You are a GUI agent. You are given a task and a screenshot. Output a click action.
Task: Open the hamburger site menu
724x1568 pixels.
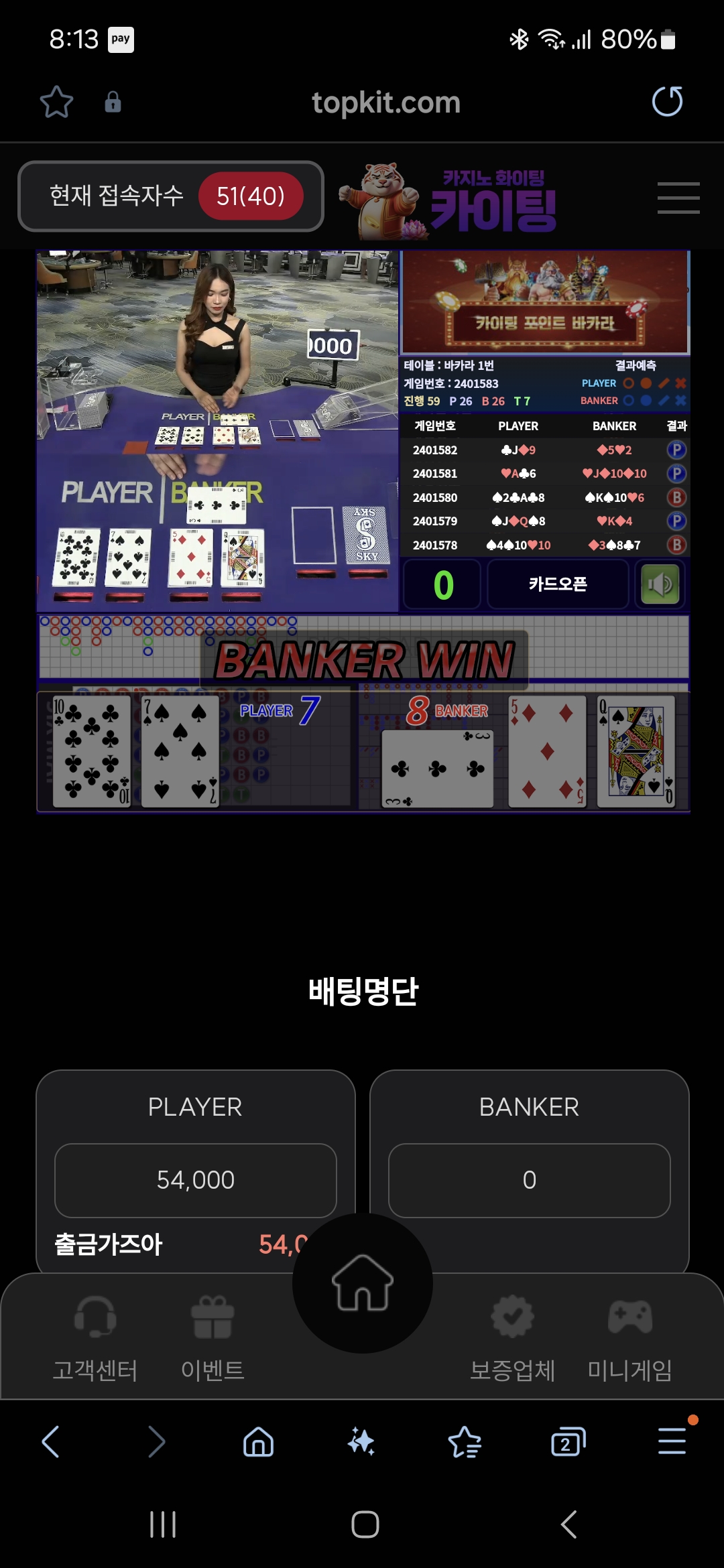point(678,198)
